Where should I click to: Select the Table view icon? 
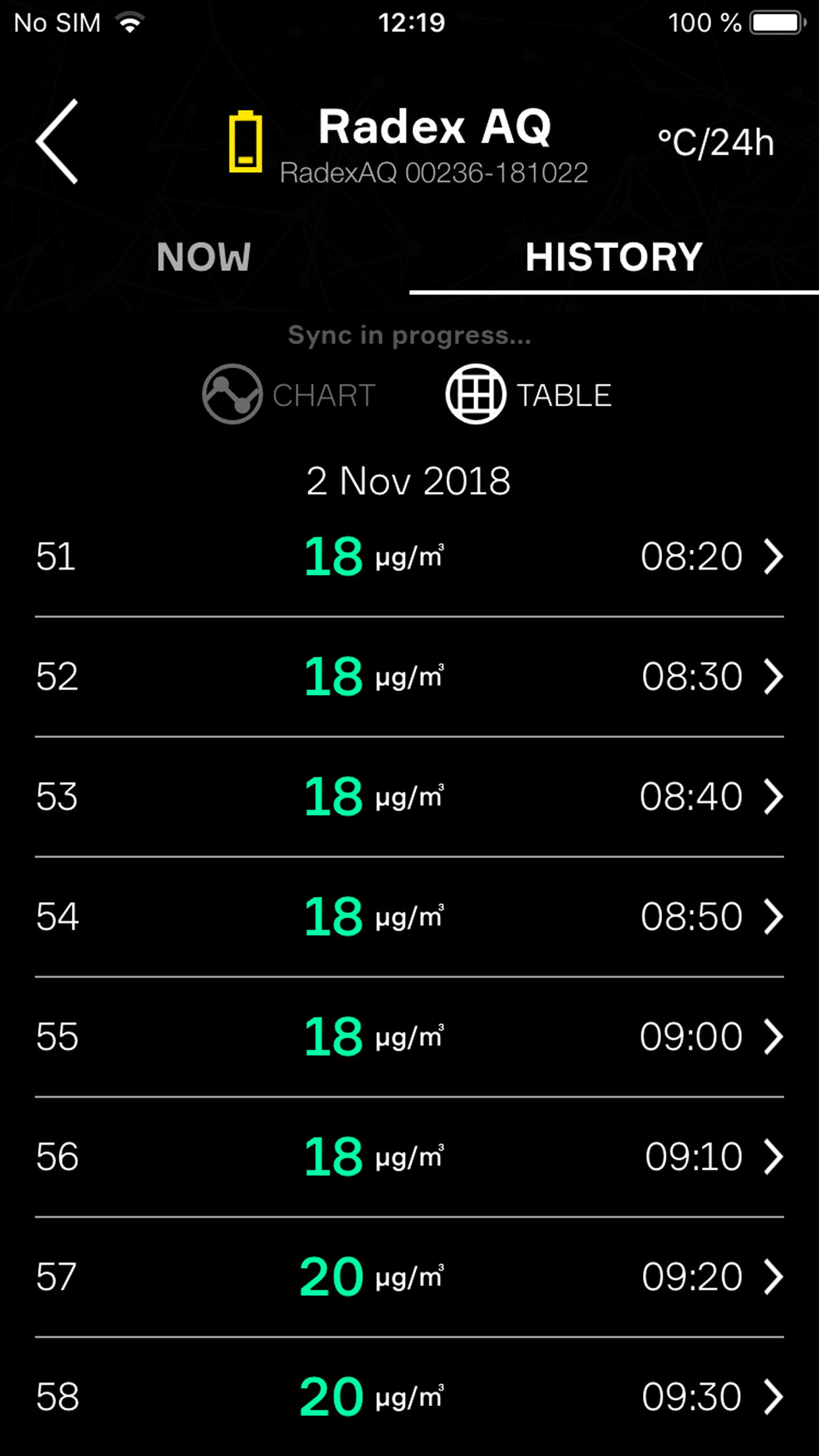tap(475, 394)
